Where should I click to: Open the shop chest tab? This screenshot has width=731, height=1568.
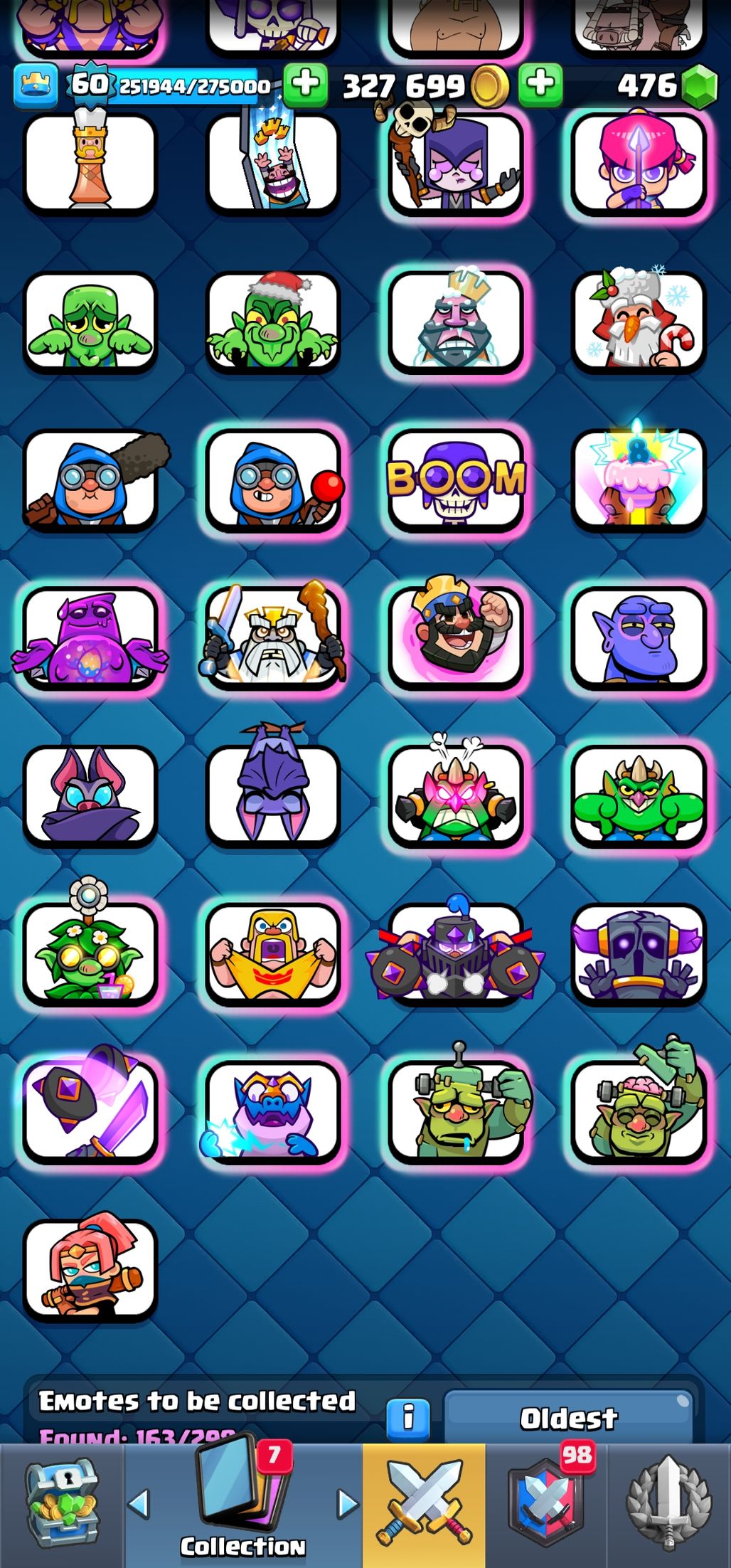coord(62,1505)
